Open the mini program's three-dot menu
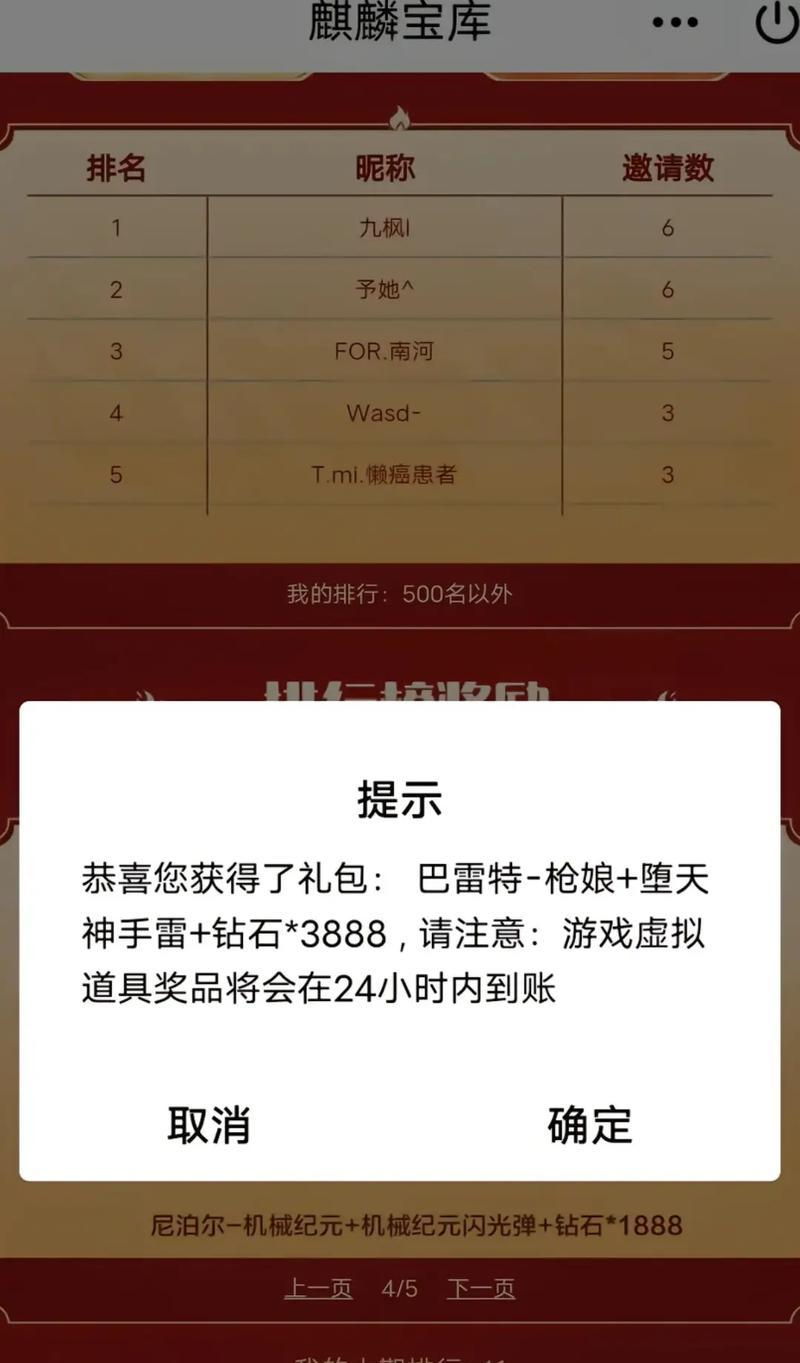The width and height of the screenshot is (800, 1363). (675, 22)
